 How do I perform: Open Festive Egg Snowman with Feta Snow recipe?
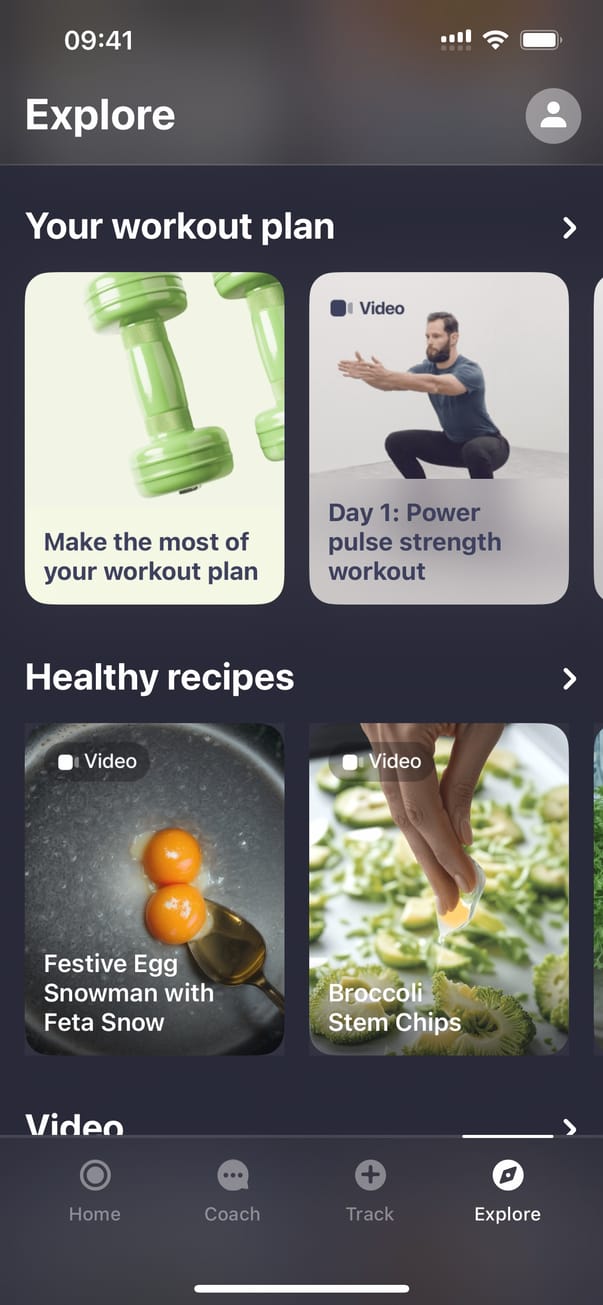(154, 888)
